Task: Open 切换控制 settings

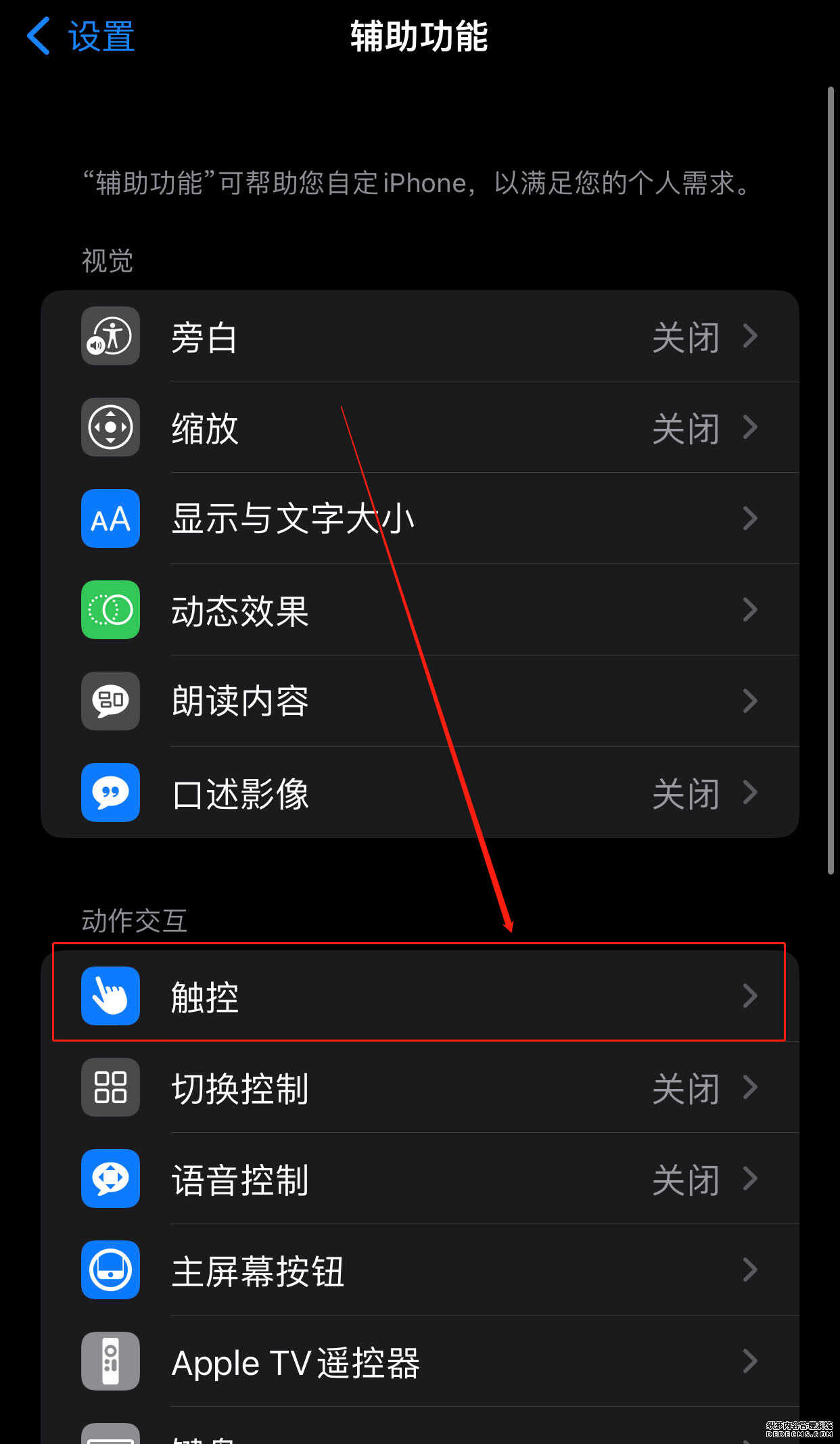Action: 420,1088
